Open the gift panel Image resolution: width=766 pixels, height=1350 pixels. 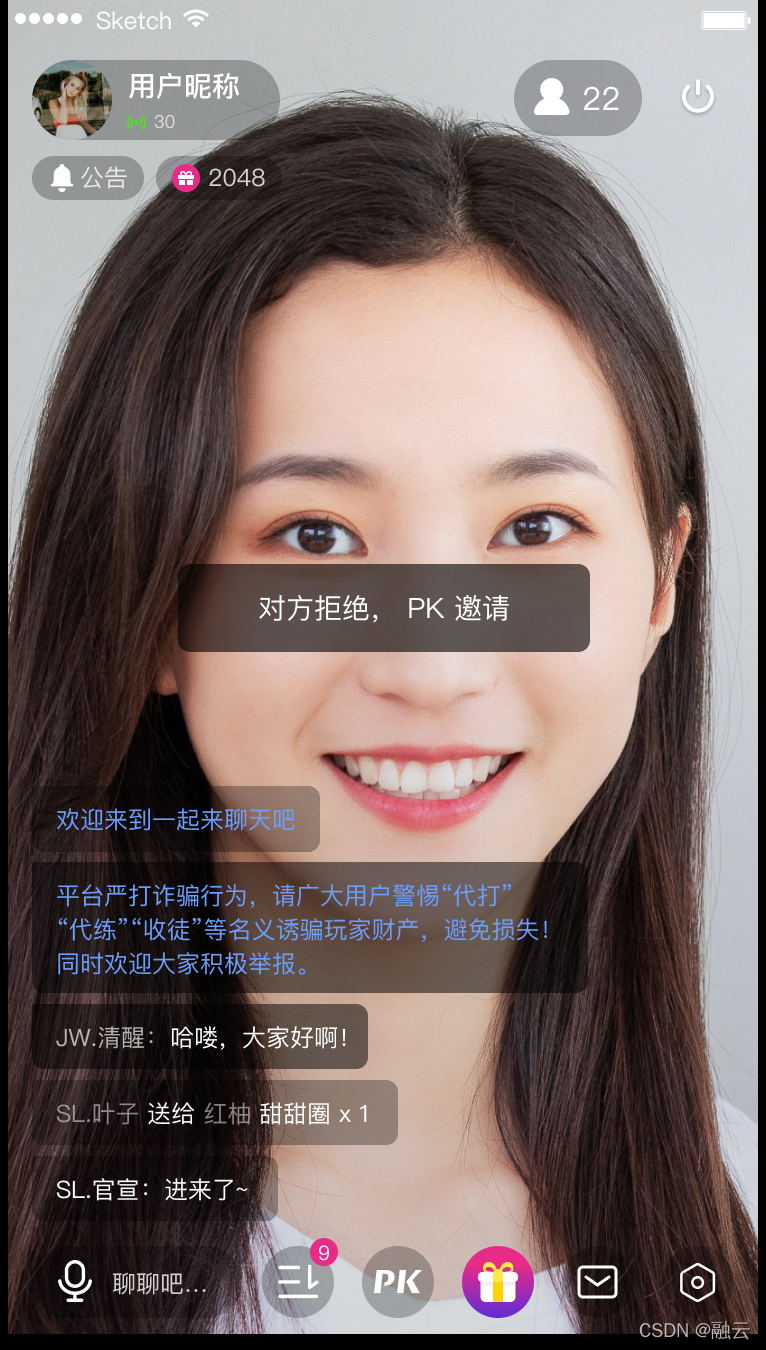(498, 1281)
